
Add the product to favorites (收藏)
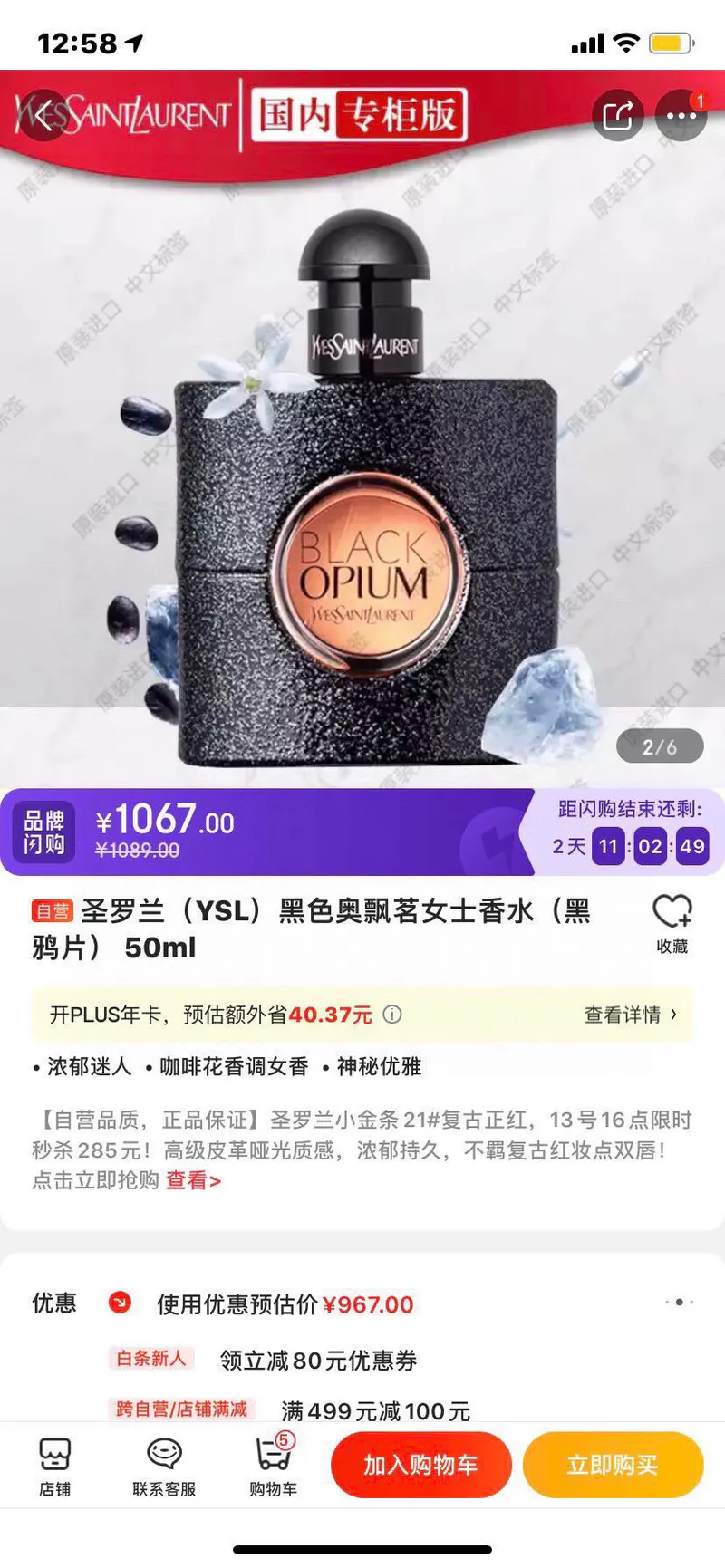pyautogui.click(x=672, y=925)
